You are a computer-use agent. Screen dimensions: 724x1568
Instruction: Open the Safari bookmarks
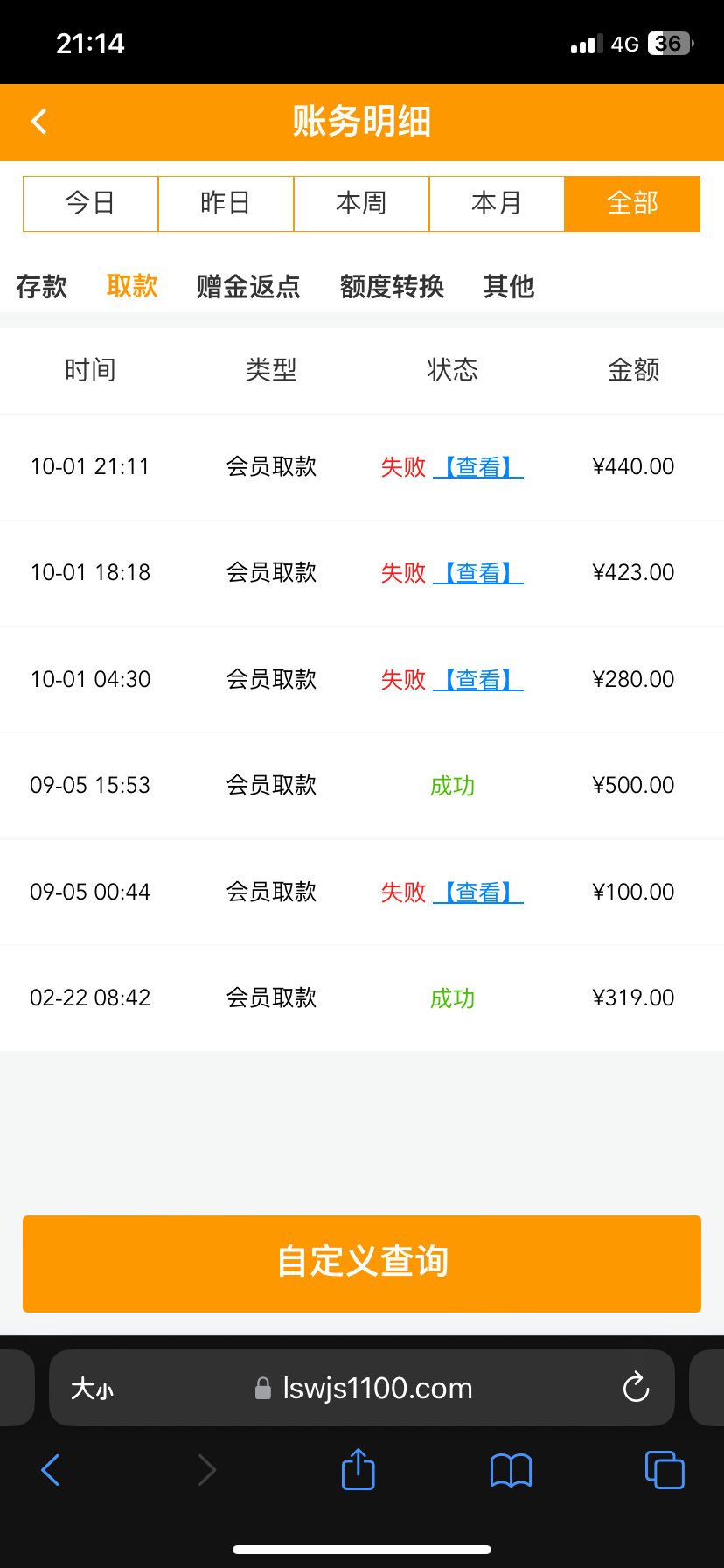pyautogui.click(x=512, y=1469)
